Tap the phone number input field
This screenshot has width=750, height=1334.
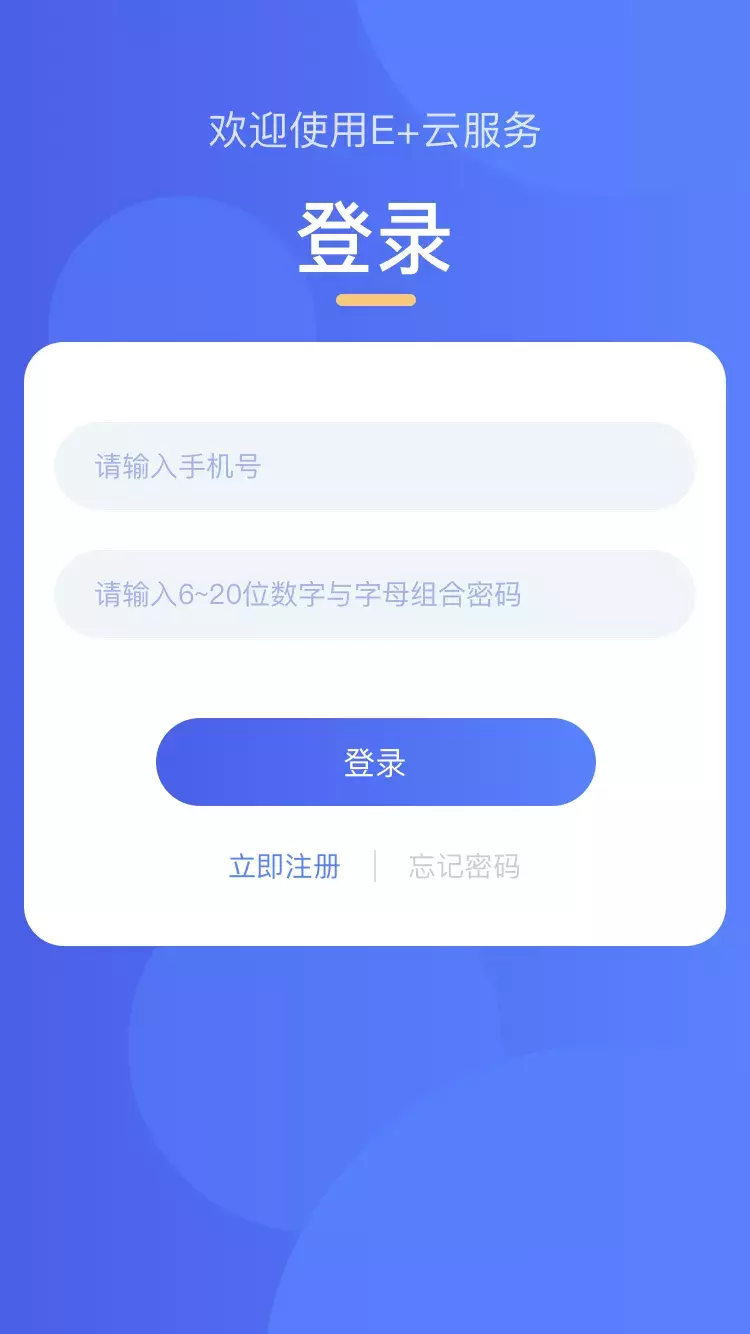point(375,466)
